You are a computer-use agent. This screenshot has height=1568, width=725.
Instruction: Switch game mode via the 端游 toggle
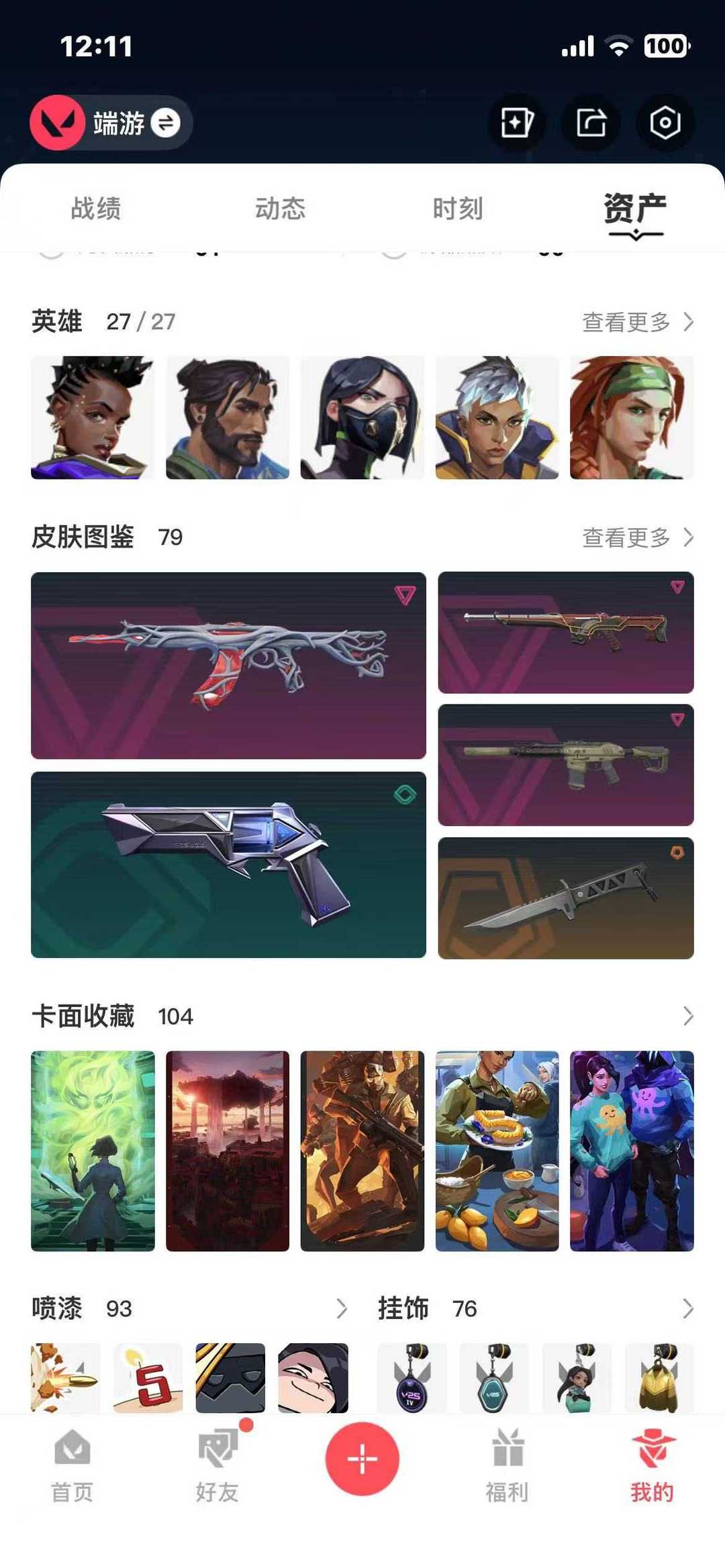click(111, 123)
